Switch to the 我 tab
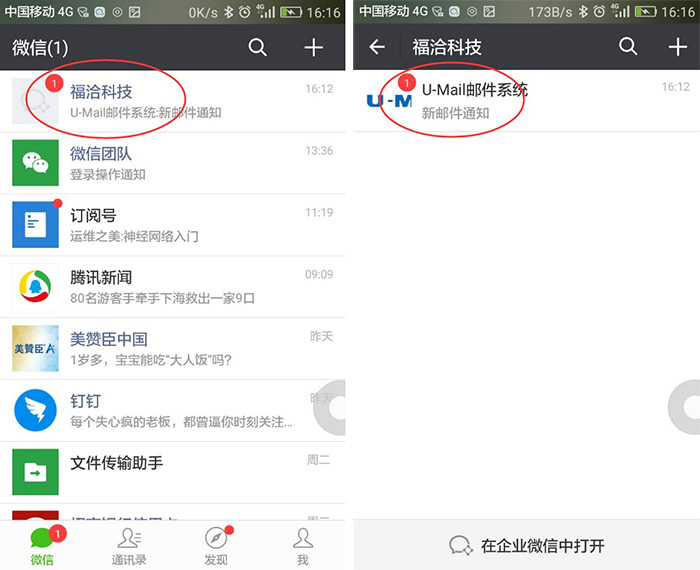The height and width of the screenshot is (570, 700). (303, 545)
